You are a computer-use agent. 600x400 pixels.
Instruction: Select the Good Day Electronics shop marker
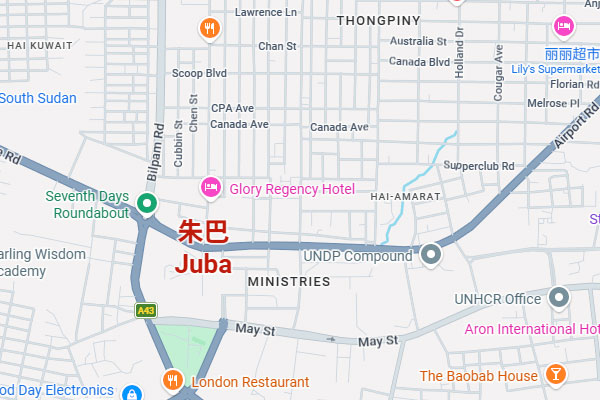tap(131, 392)
